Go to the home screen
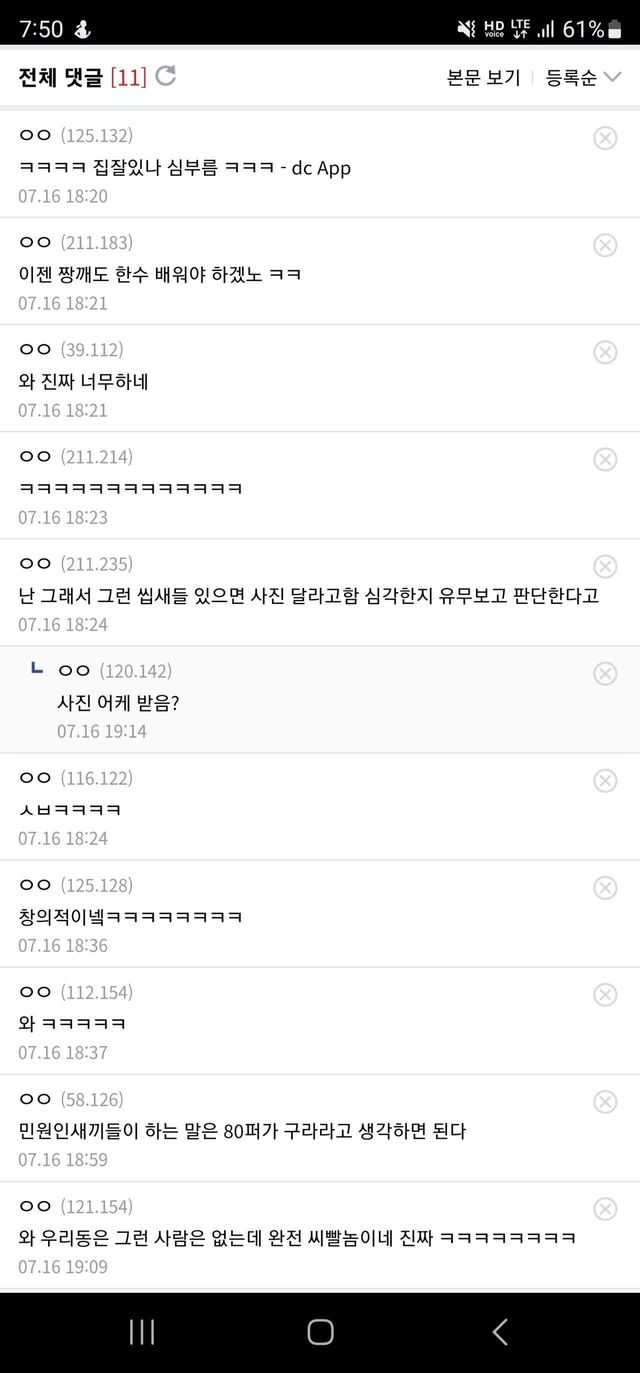The height and width of the screenshot is (1373, 640). (x=320, y=1331)
